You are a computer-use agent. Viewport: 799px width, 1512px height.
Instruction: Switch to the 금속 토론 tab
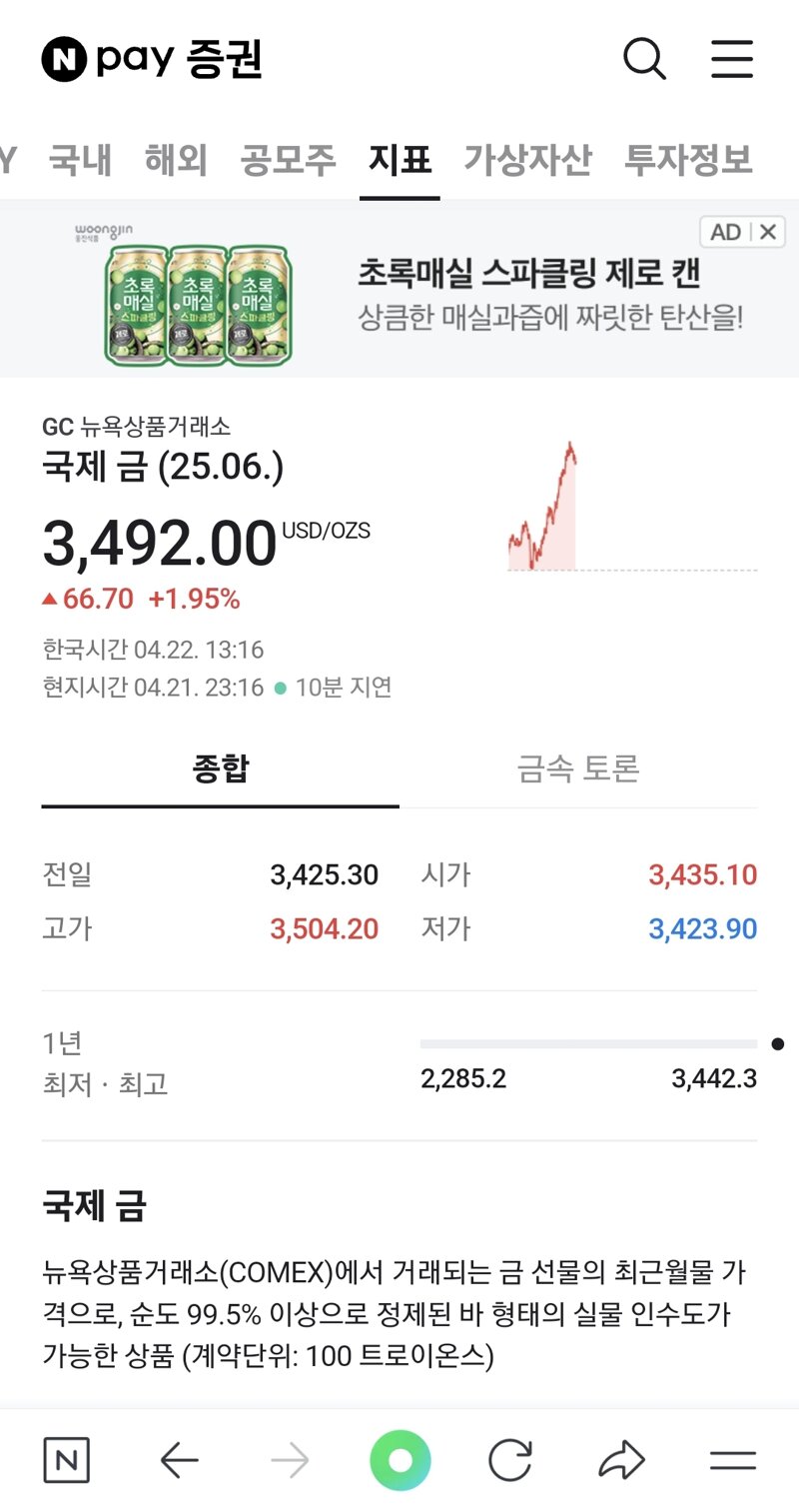click(x=578, y=769)
